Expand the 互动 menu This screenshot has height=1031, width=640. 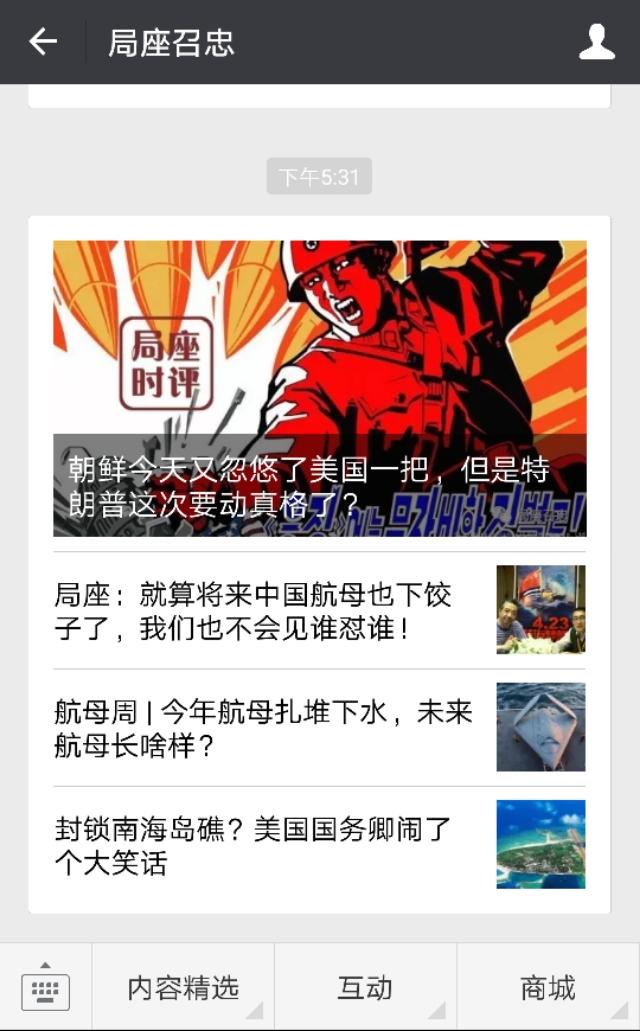365,987
